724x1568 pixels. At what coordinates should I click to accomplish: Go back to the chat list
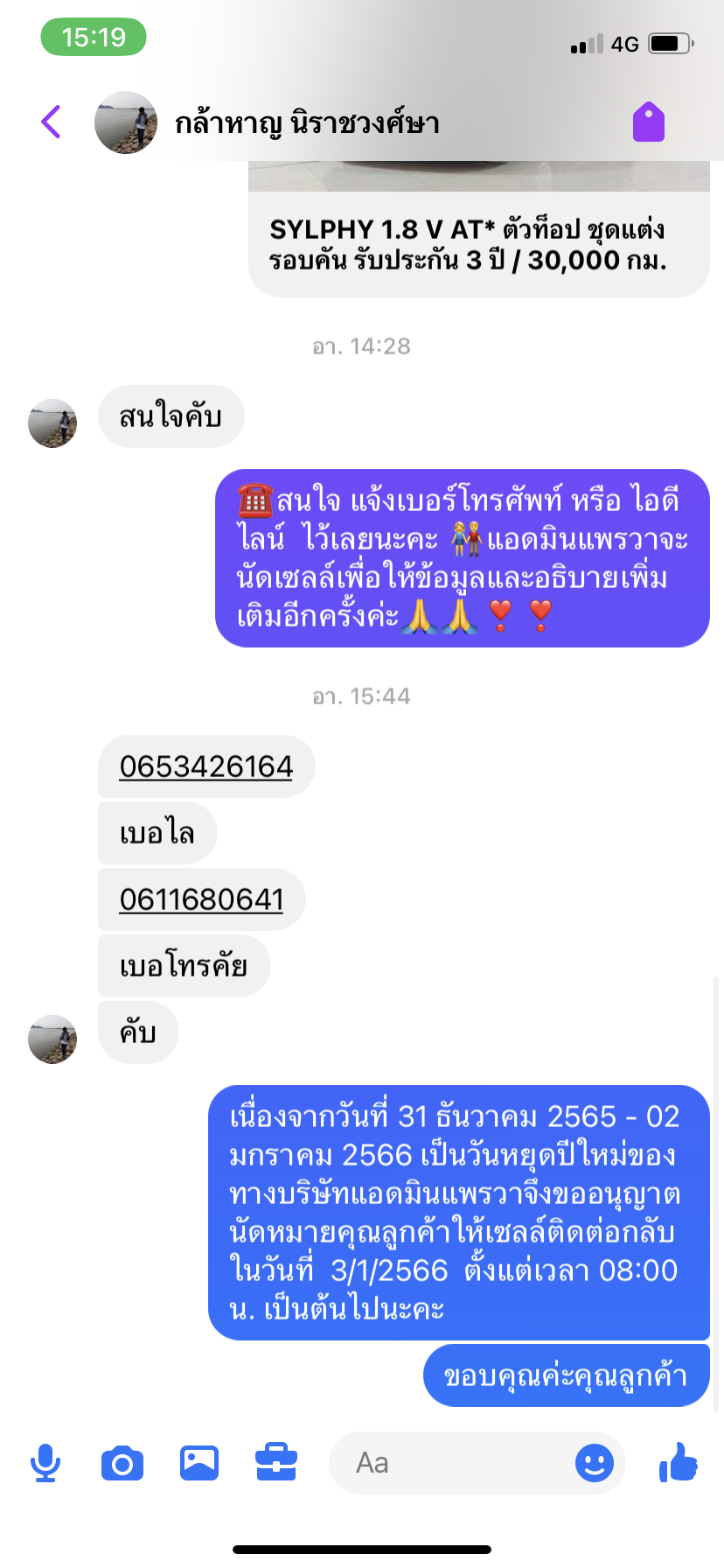52,122
